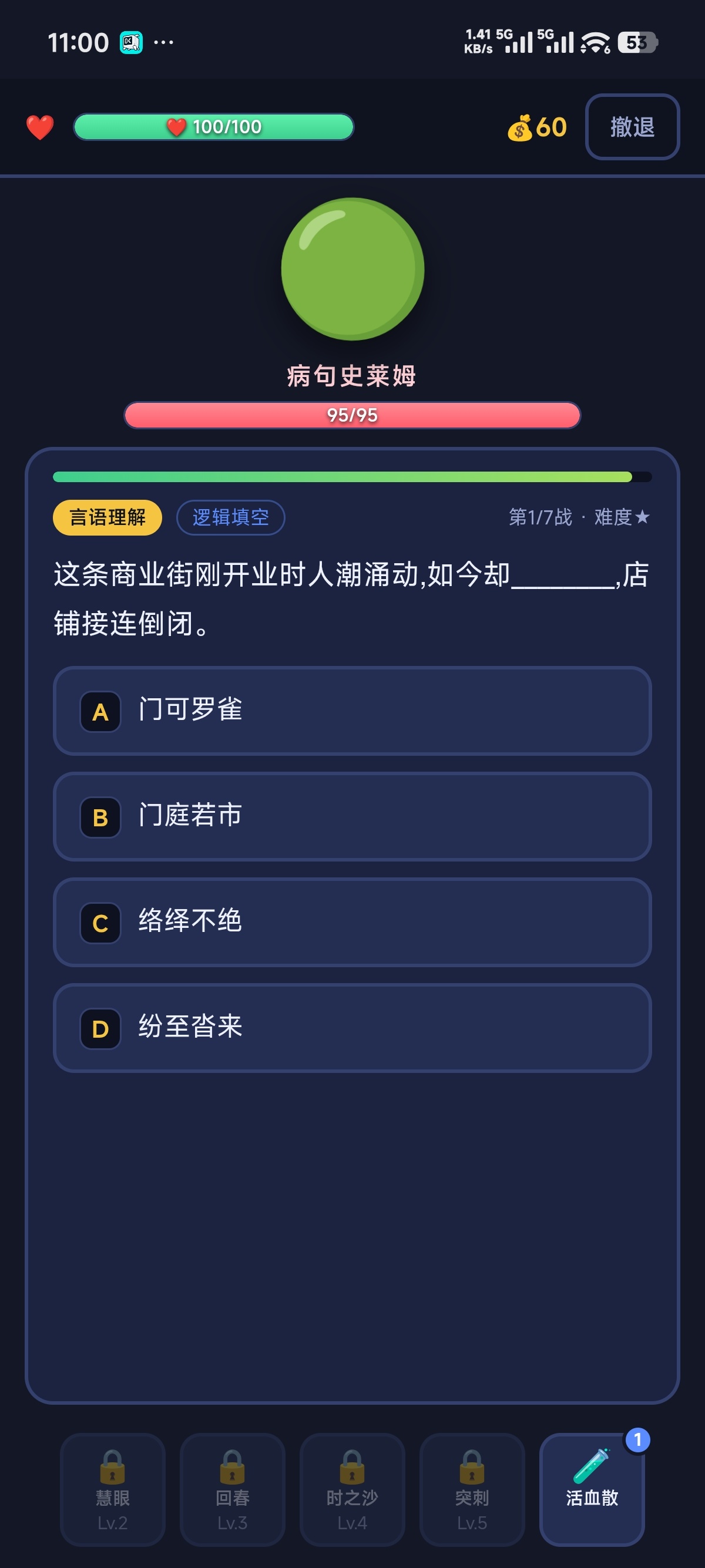This screenshot has height=1568, width=705.
Task: Pick answer C 络绎不绝
Action: [x=352, y=921]
